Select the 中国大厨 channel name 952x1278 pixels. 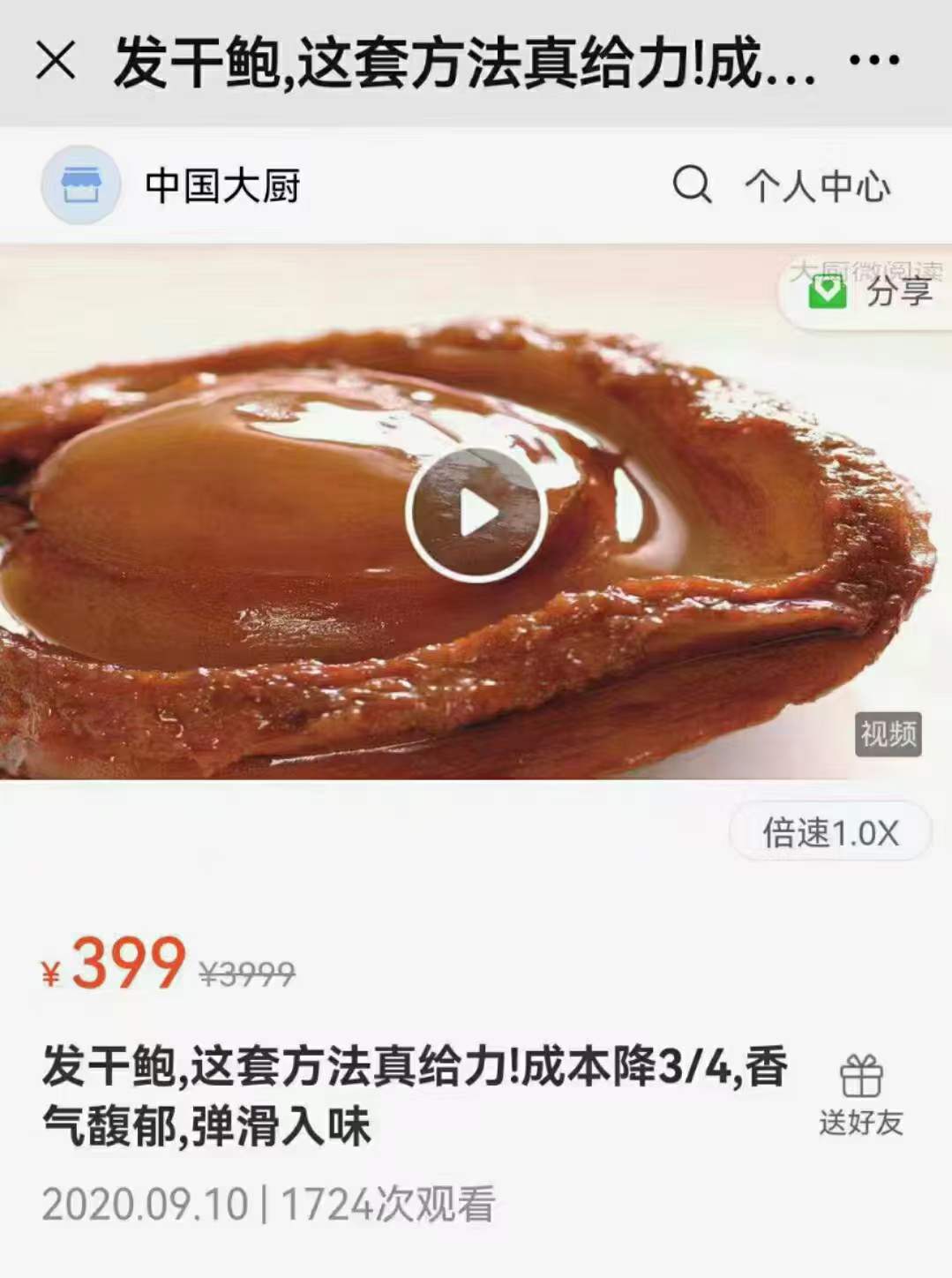coord(222,185)
